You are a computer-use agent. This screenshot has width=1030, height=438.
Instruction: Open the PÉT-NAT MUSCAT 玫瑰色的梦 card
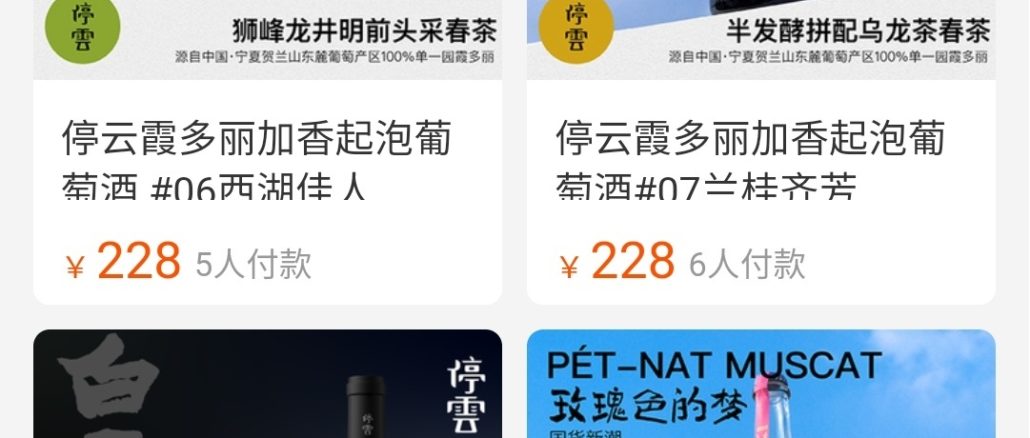pos(760,385)
